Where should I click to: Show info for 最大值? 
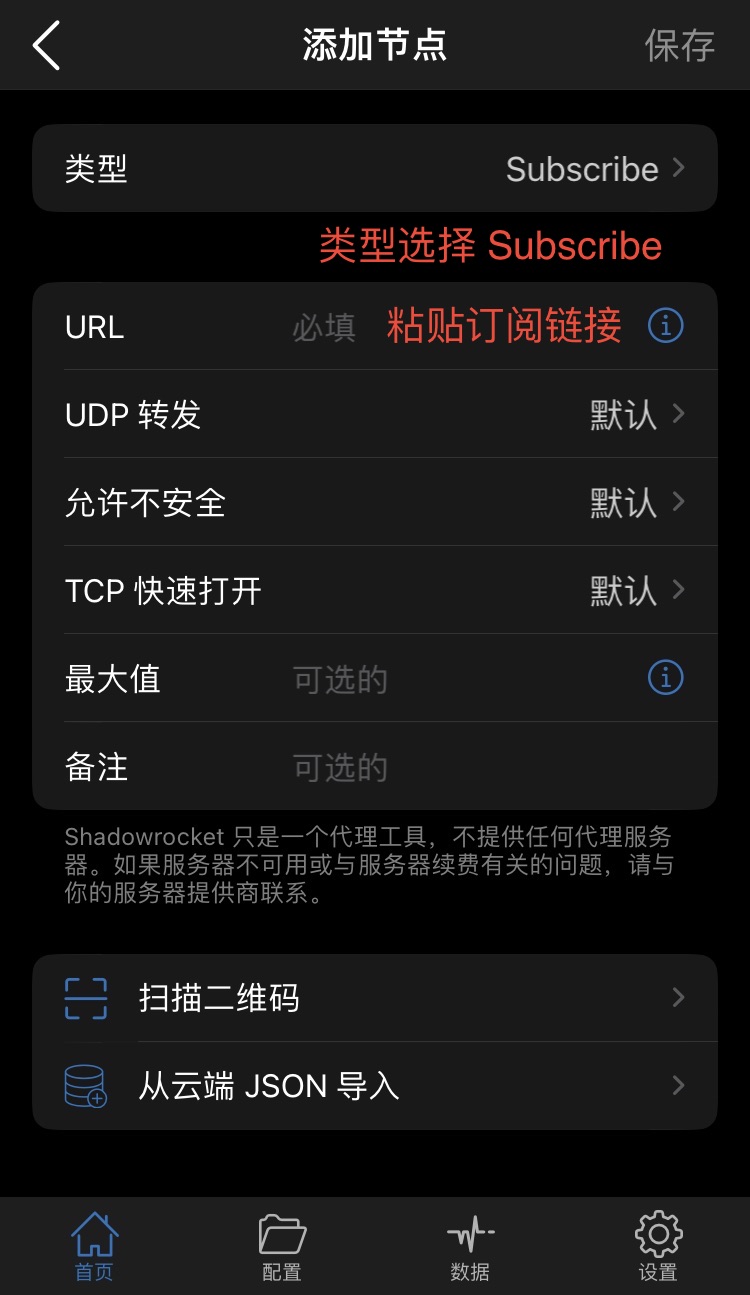[666, 679]
